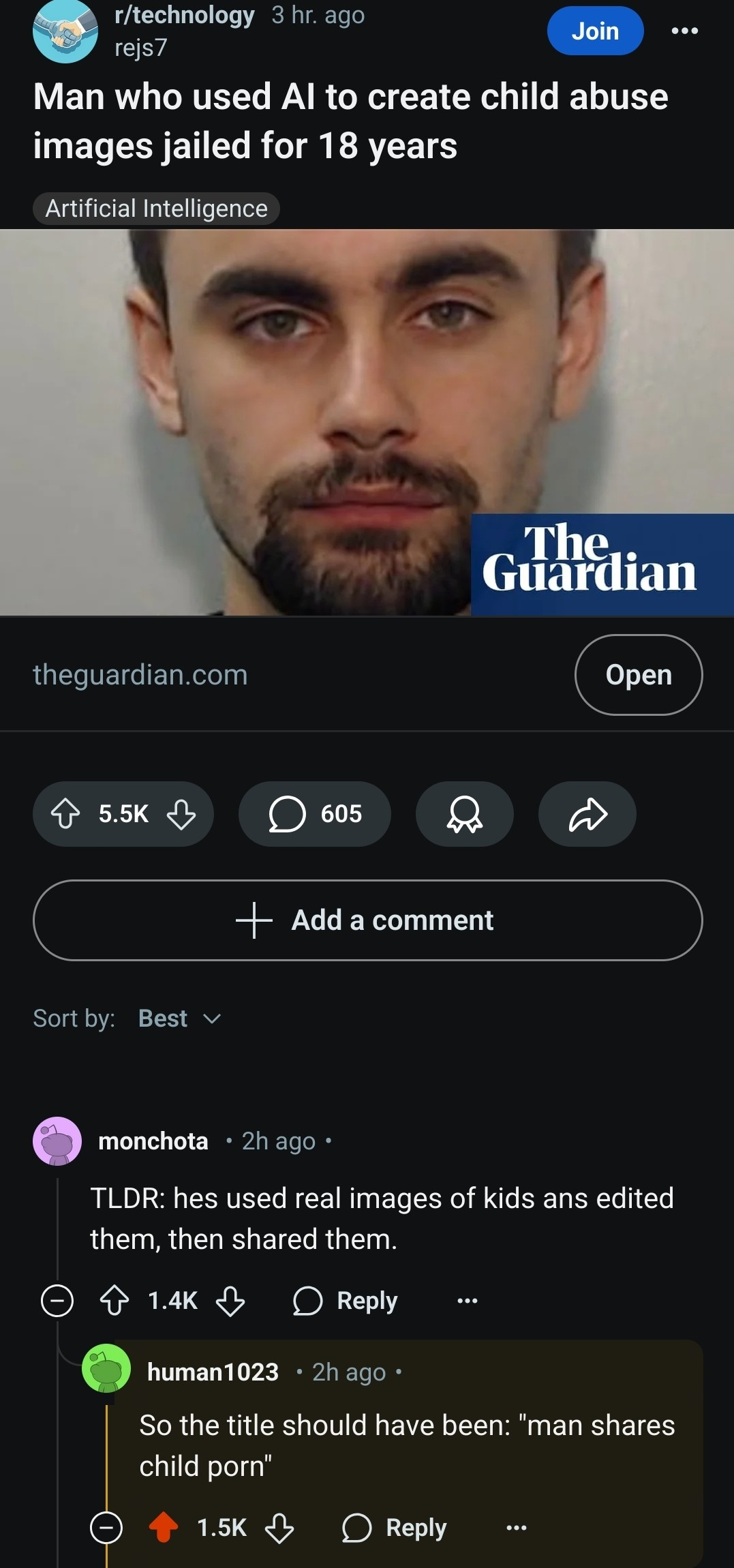Tap the Artificial Intelligence flair chip

click(156, 209)
